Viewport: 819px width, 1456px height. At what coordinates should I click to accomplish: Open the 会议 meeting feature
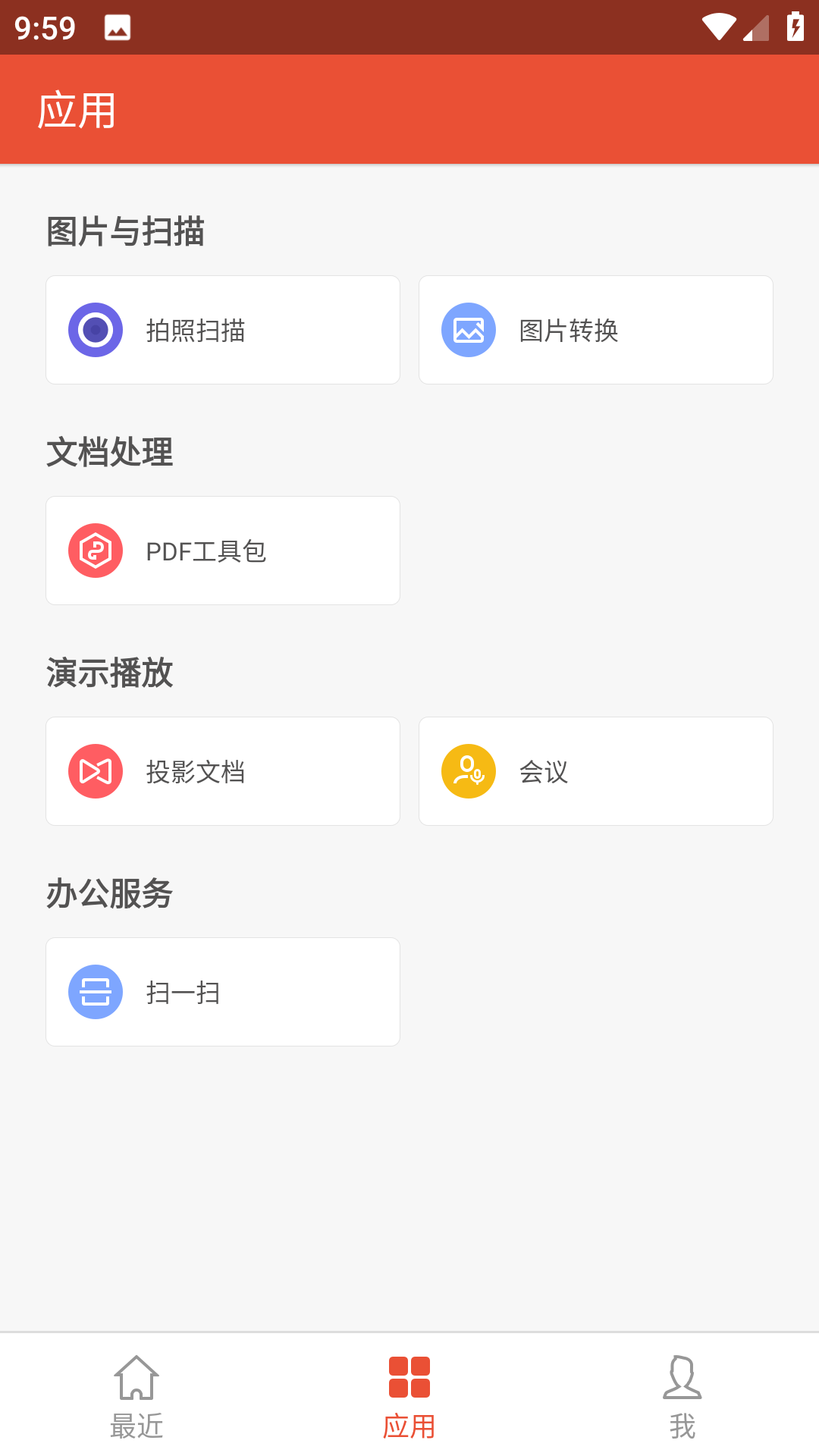click(x=596, y=771)
